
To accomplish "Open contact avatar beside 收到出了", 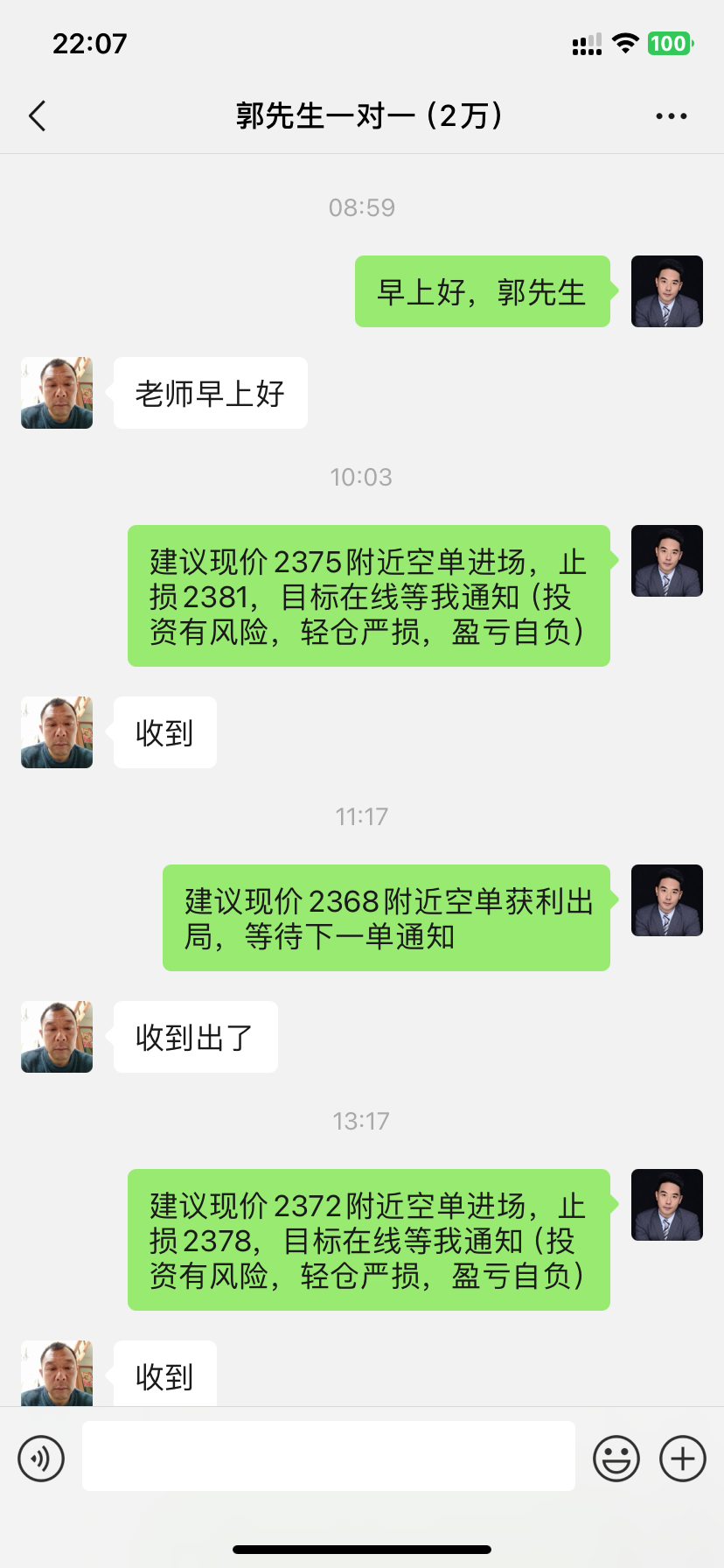I will tap(57, 1037).
